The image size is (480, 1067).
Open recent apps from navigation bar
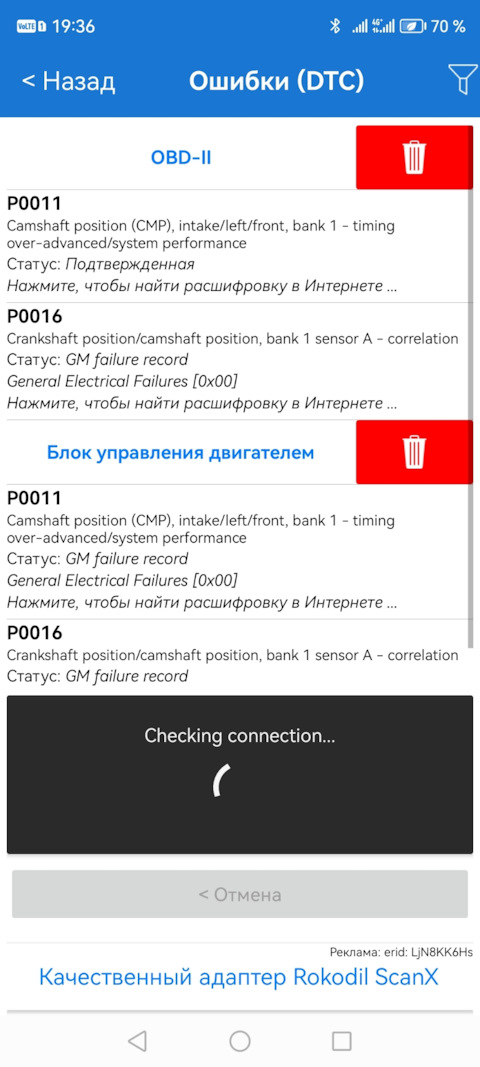point(341,1040)
